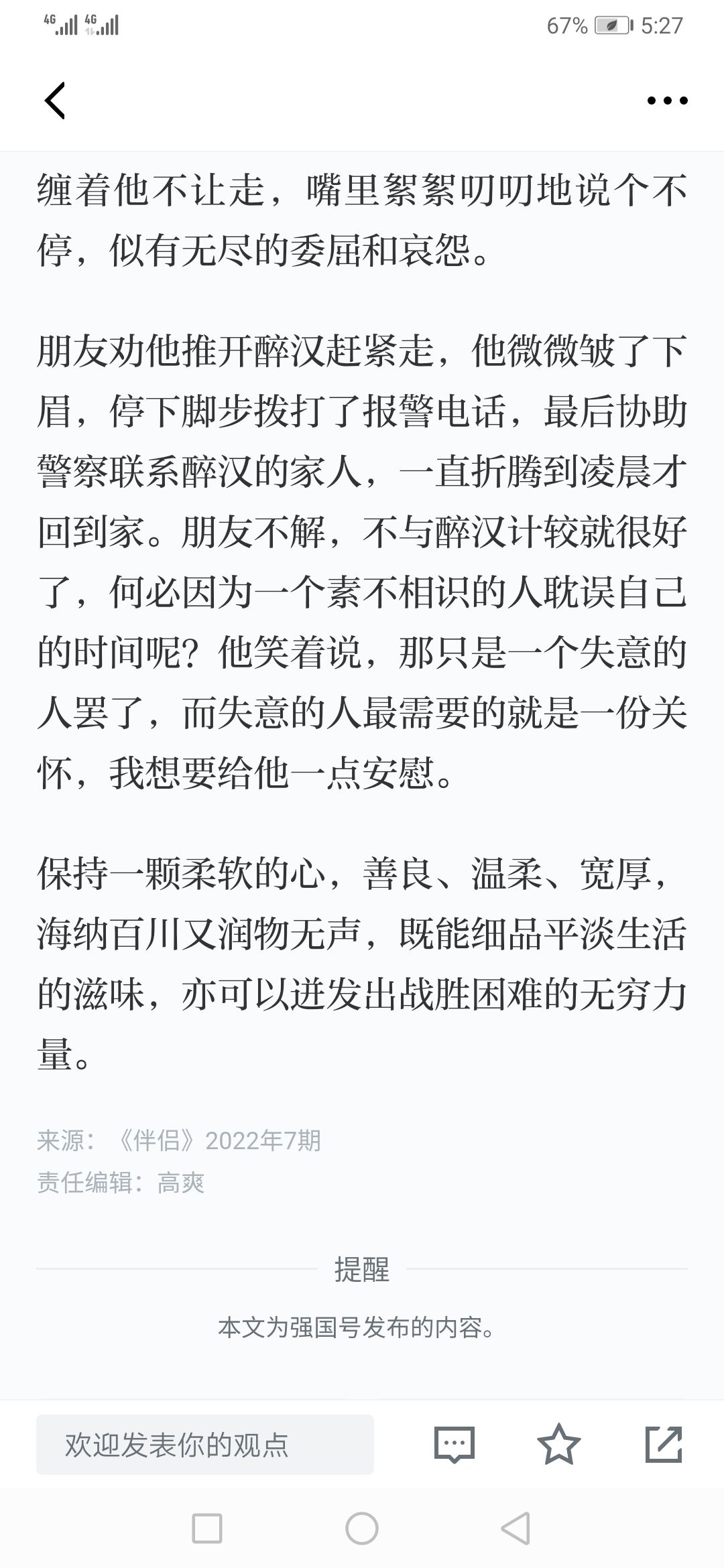Favorite this article with the star icon

[x=559, y=1444]
